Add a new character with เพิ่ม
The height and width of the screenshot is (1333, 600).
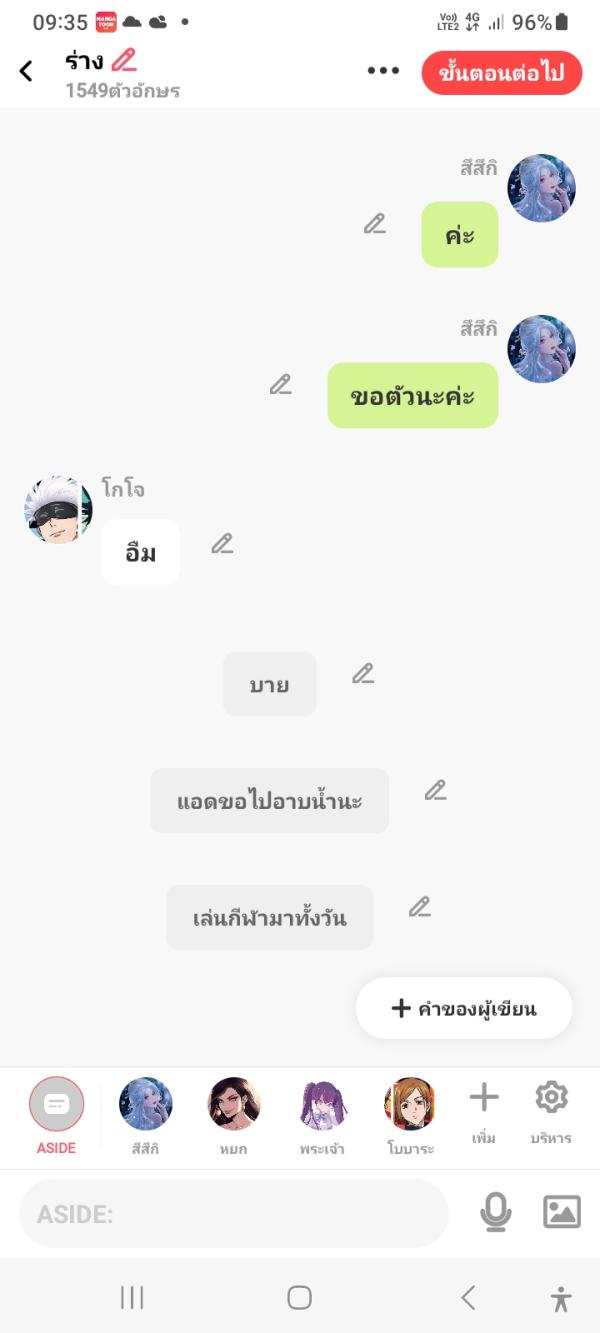[484, 1110]
